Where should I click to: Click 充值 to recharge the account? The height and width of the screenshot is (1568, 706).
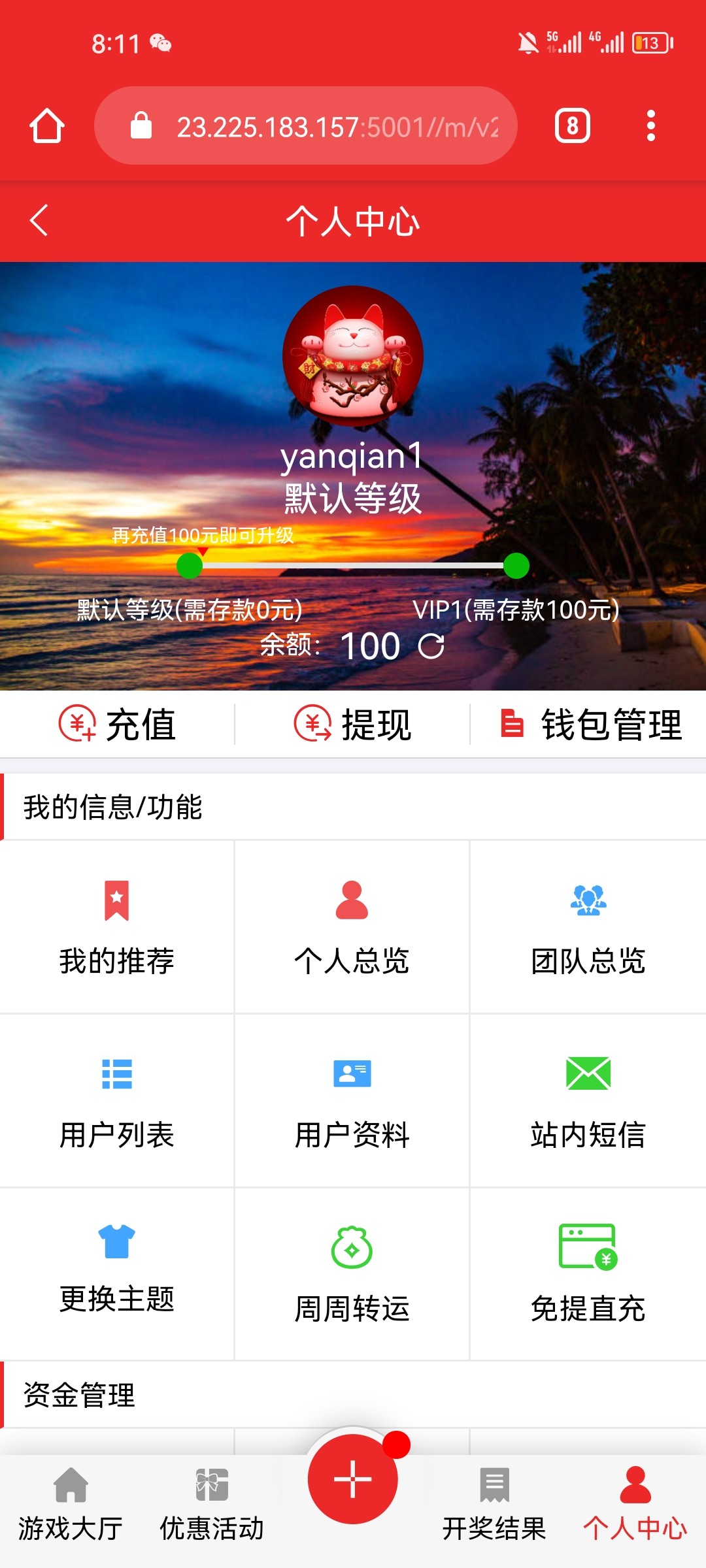tap(116, 724)
